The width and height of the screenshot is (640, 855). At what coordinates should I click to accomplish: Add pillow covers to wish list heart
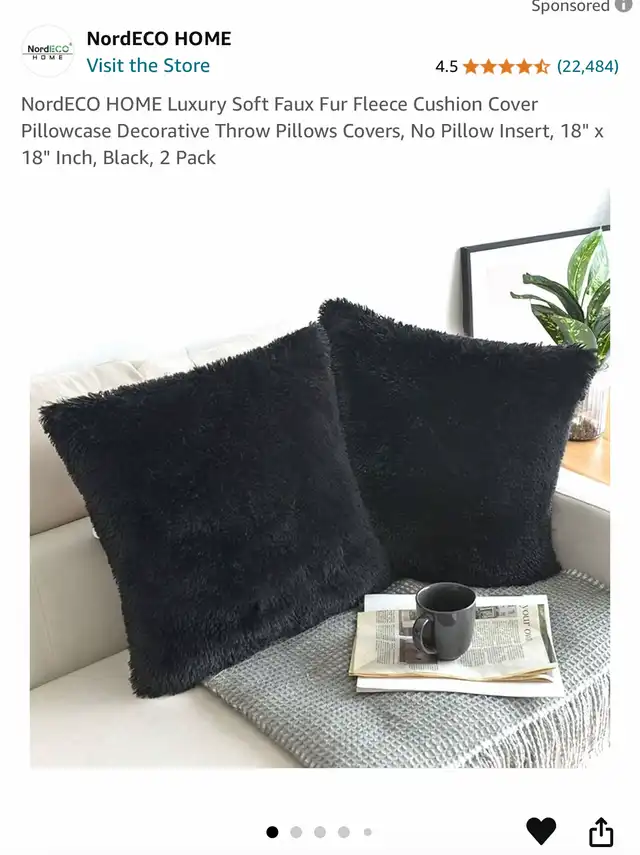(541, 830)
